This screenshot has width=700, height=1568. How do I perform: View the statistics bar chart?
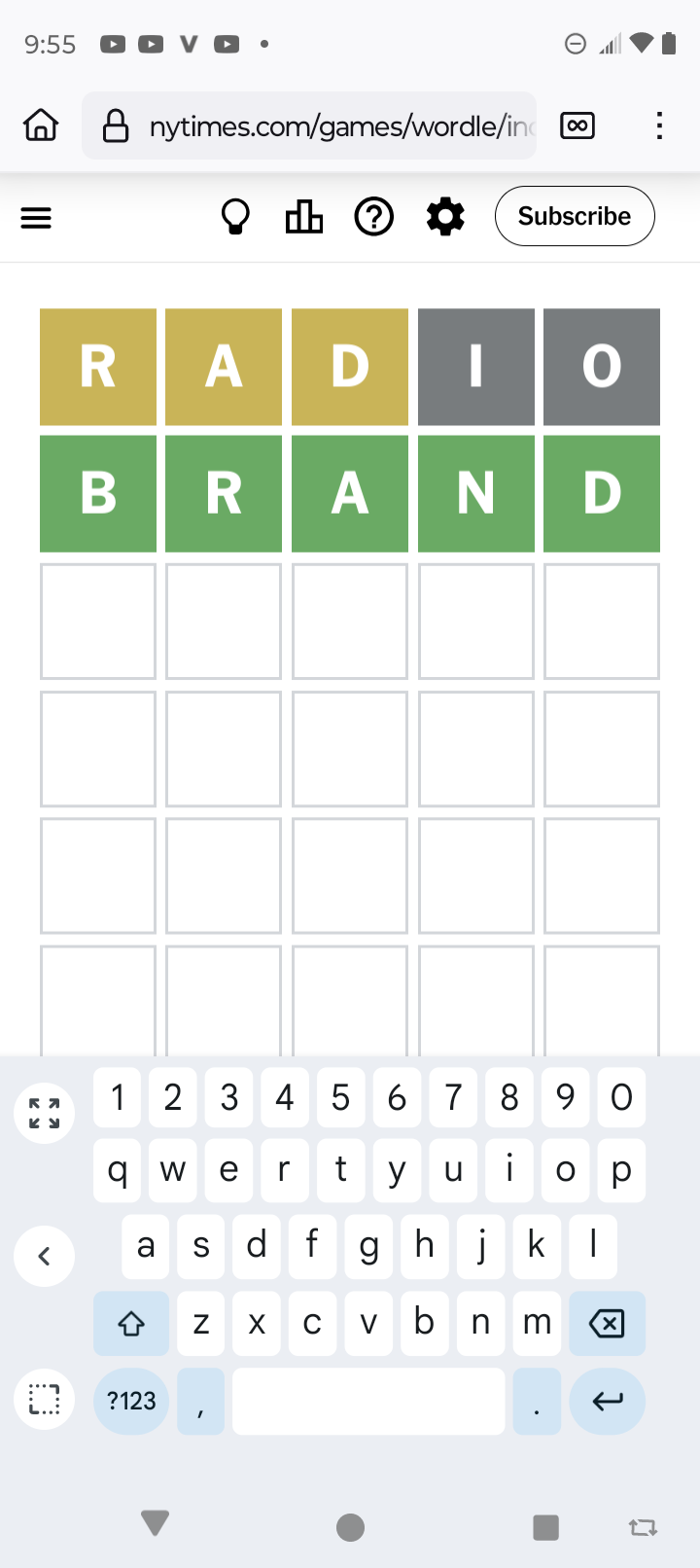304,217
